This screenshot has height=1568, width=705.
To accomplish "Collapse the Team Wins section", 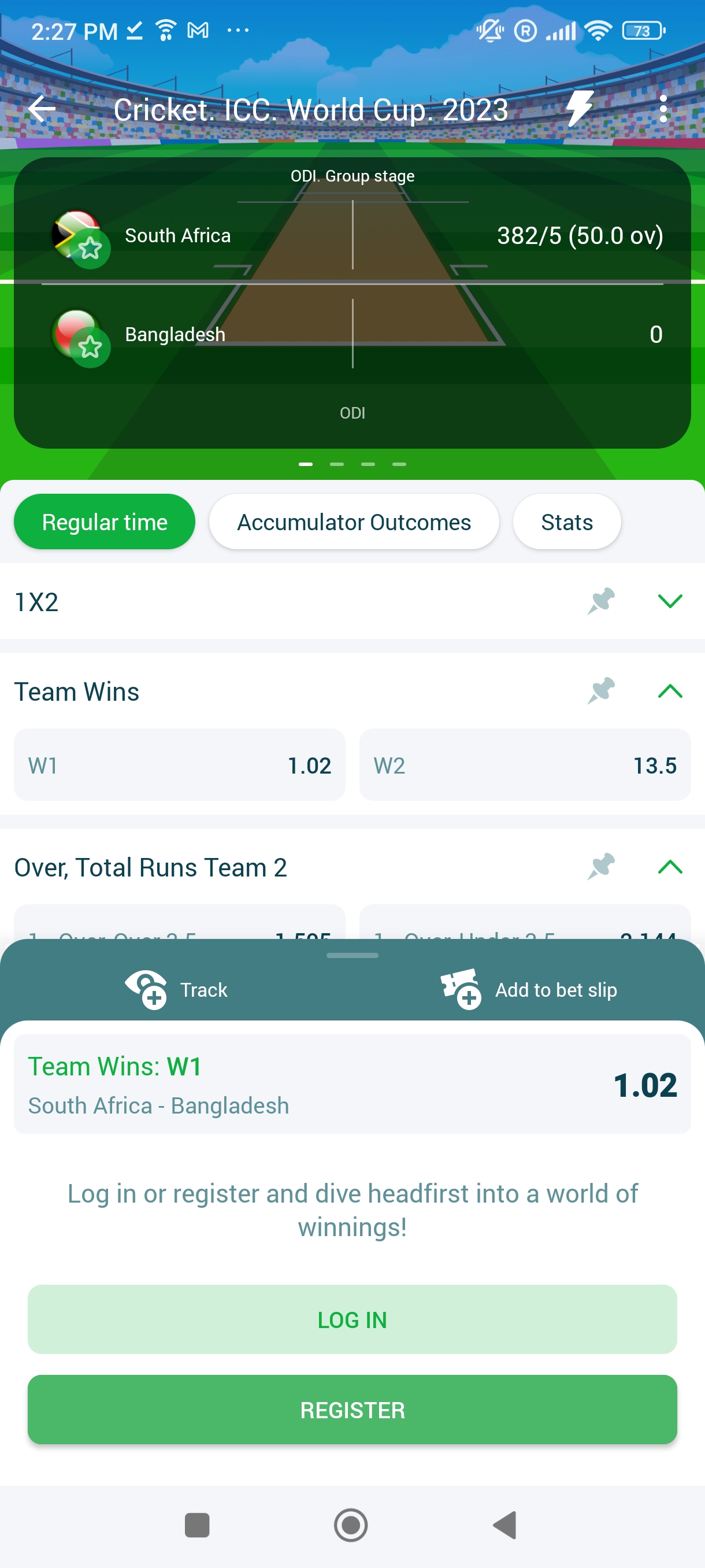I will click(x=670, y=691).
